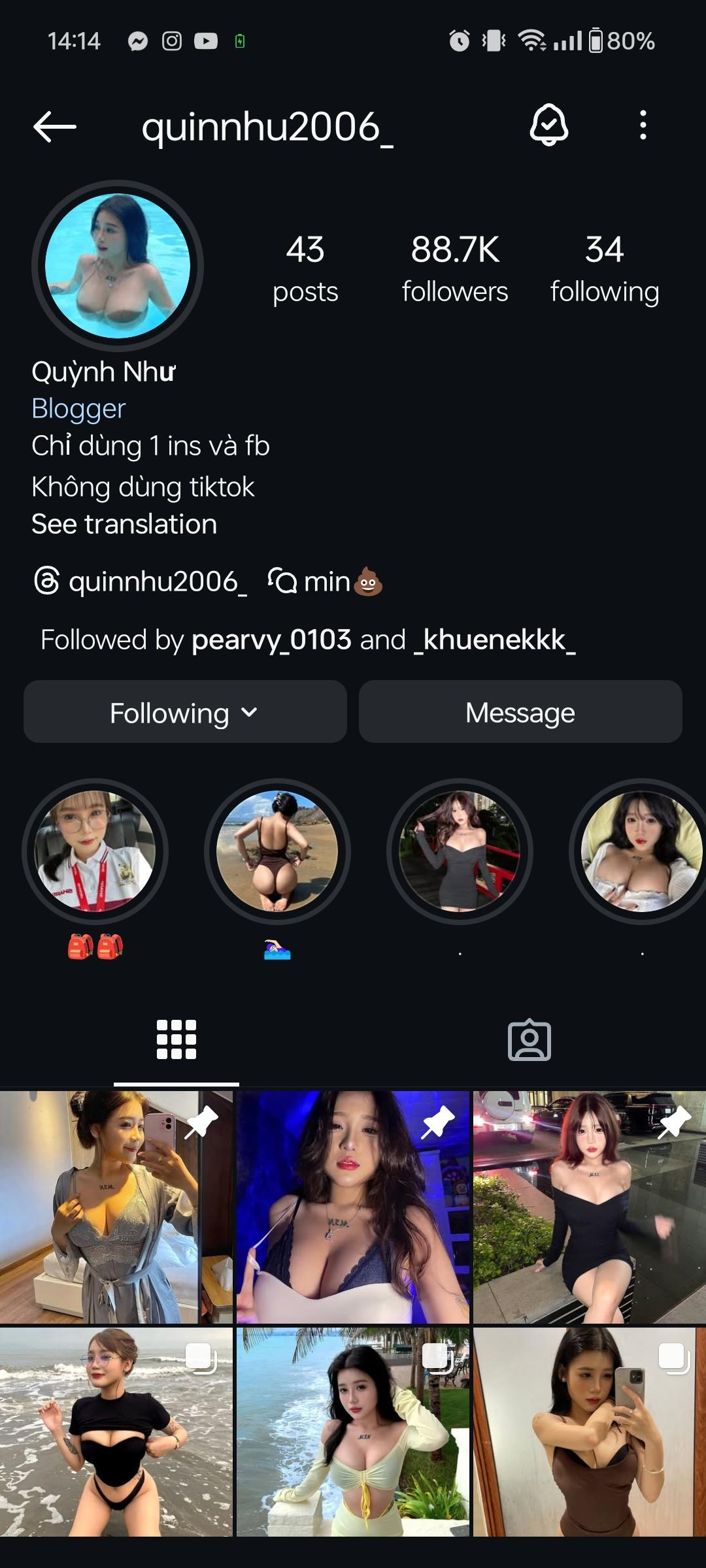Open the story highlight with backpack emojis

coord(95,851)
